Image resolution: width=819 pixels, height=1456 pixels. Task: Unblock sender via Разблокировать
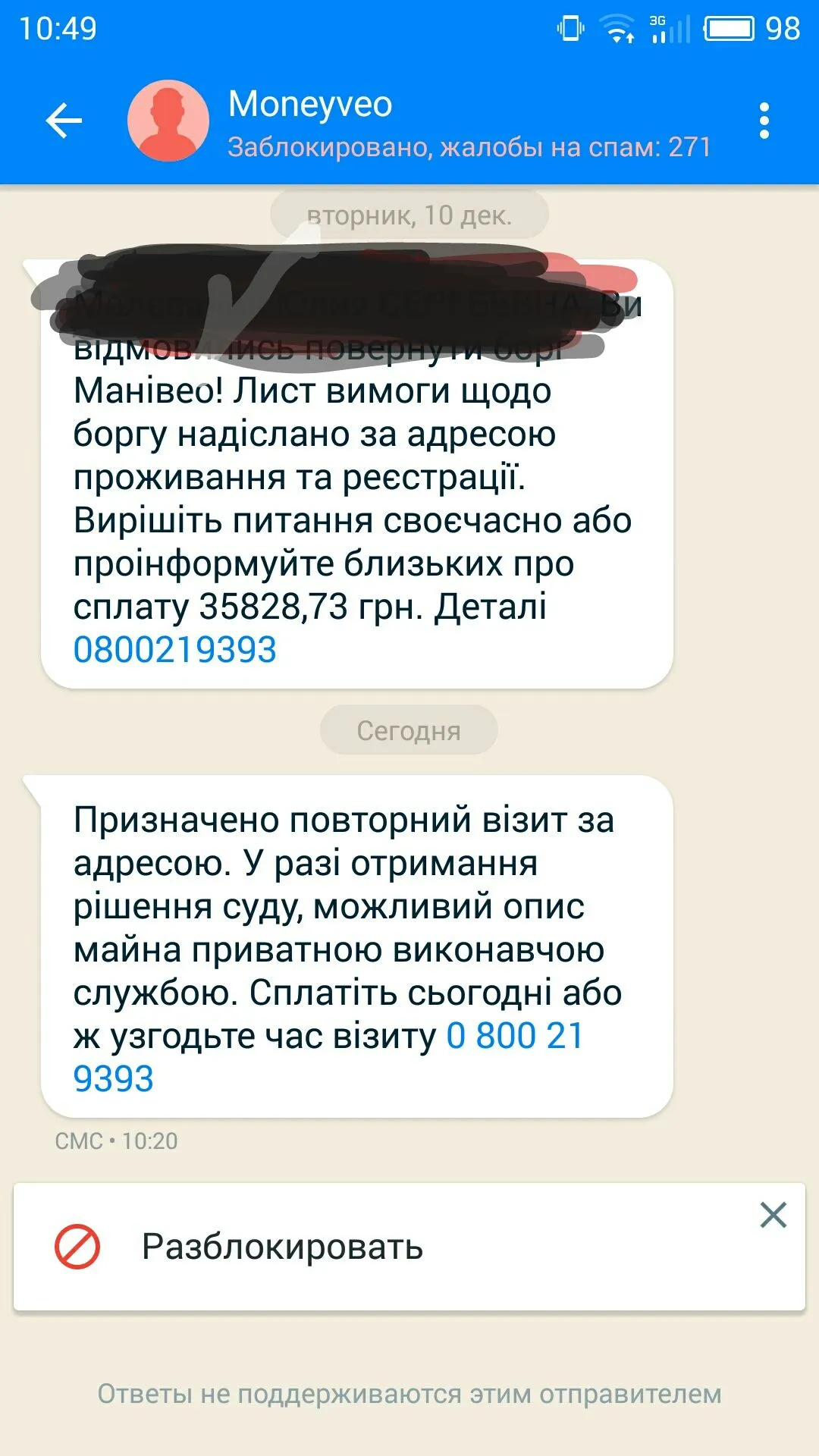click(282, 1247)
